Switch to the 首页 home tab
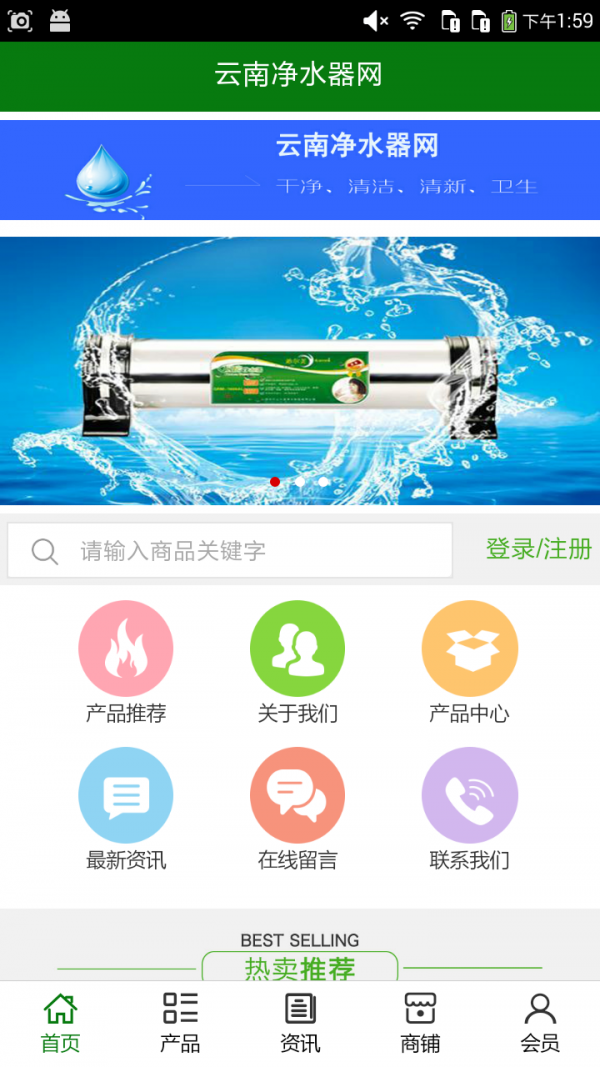This screenshot has height=1067, width=600. pyautogui.click(x=60, y=1022)
